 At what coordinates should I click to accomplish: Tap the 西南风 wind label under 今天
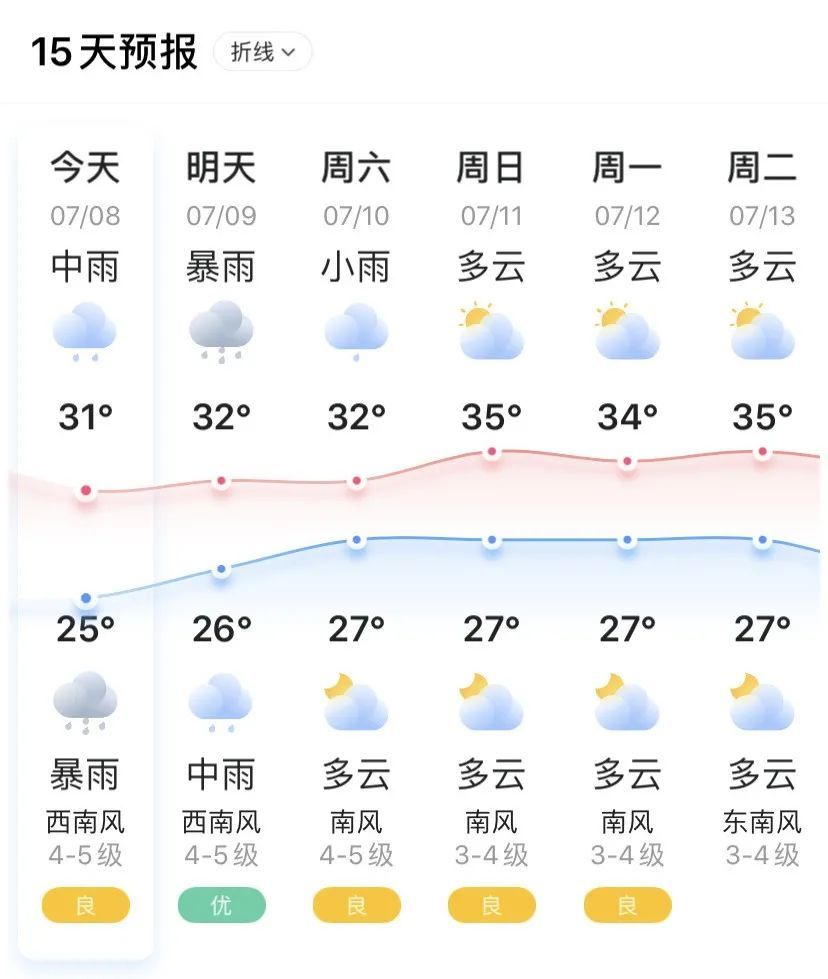click(85, 822)
